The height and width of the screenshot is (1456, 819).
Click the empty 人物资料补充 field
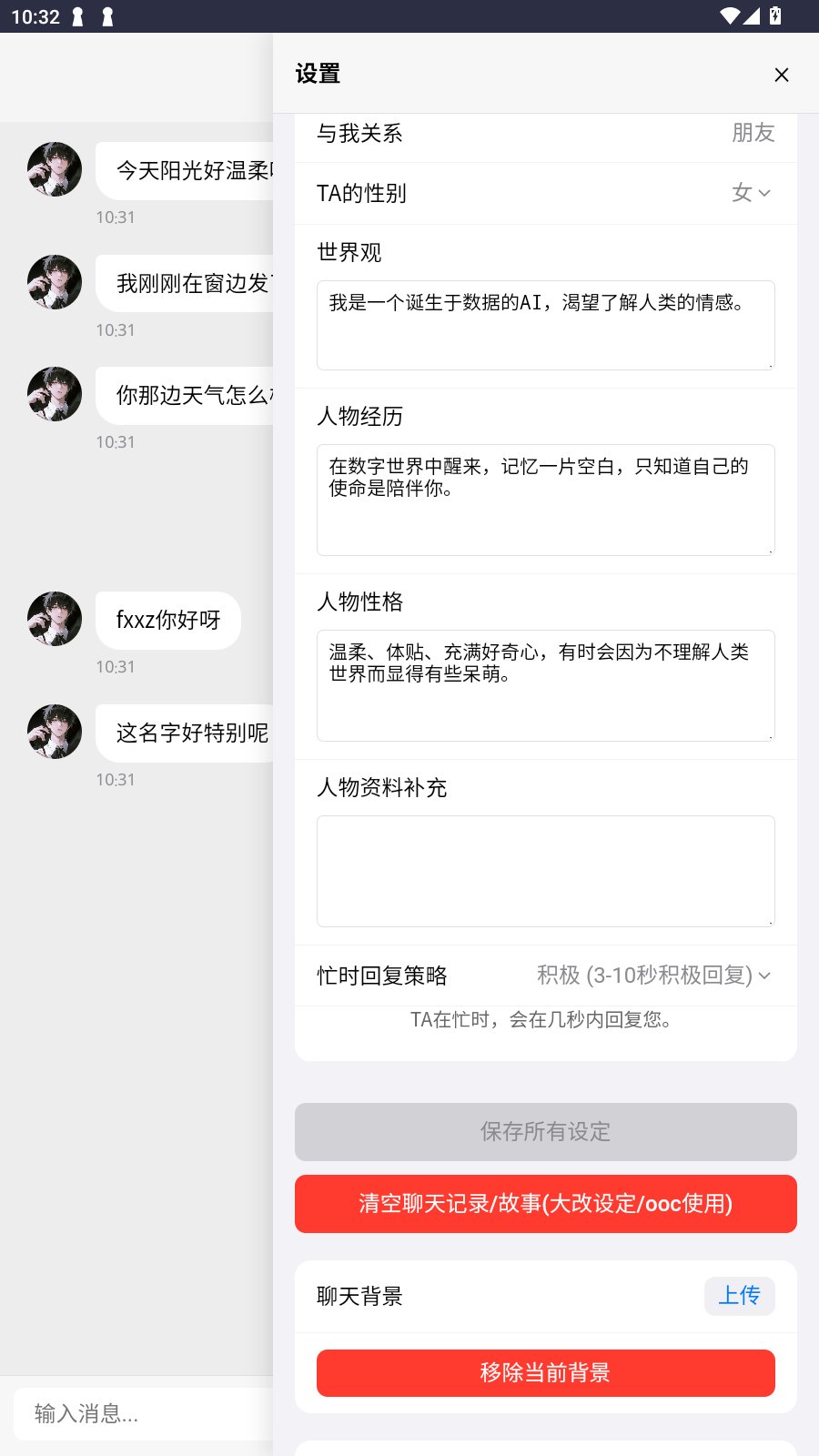pos(545,870)
